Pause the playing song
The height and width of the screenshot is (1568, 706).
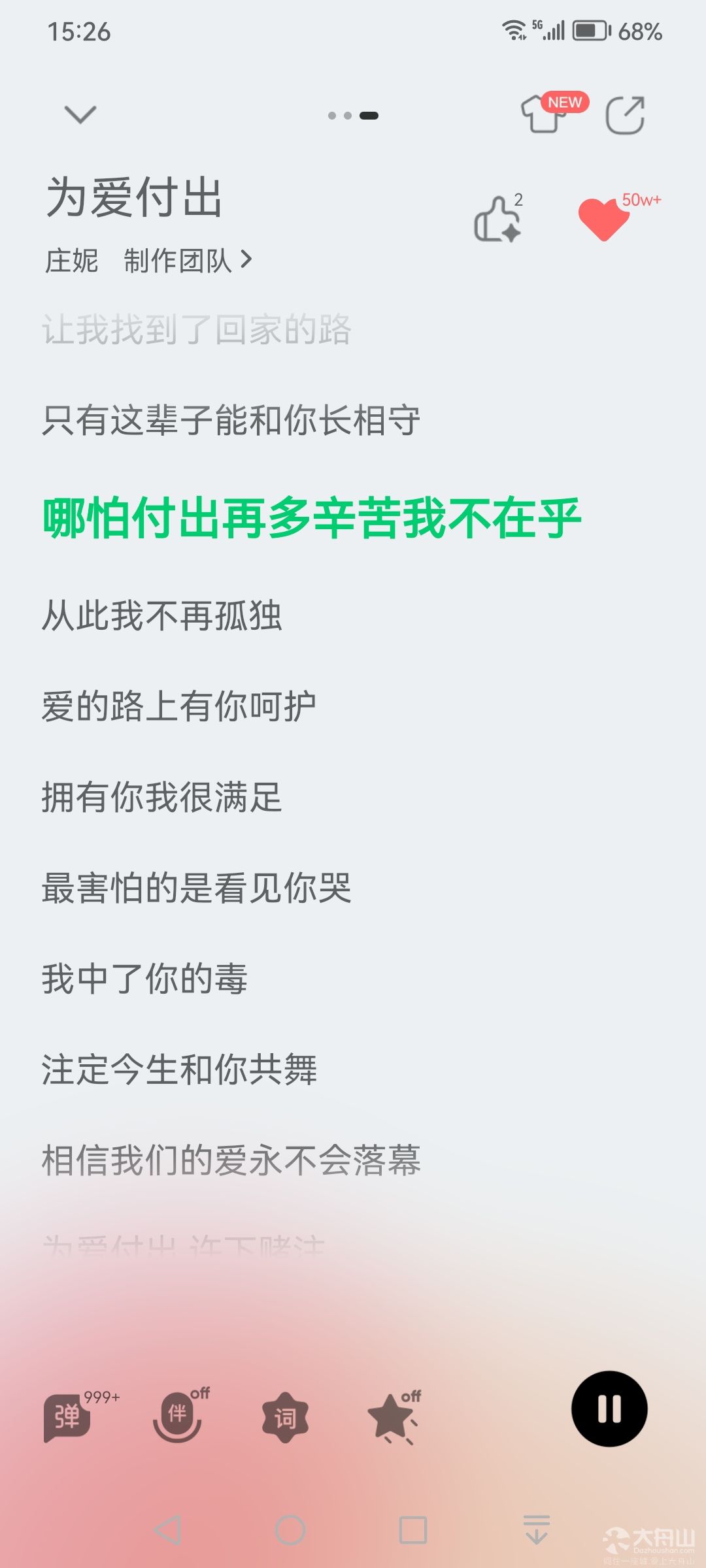[609, 1409]
